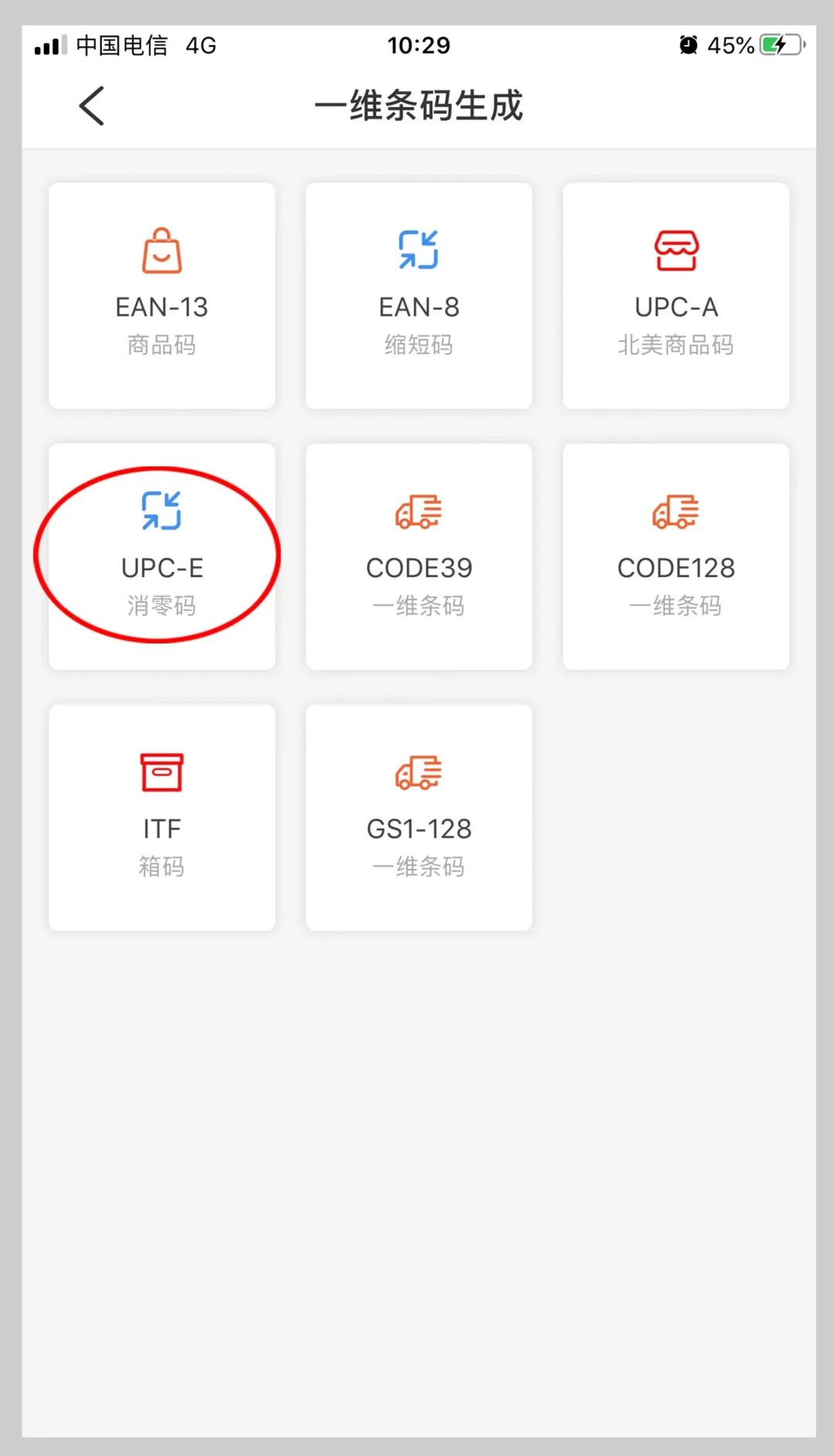Select the EAN-8 缩短码 option
This screenshot has height=1456, width=834.
coord(419,296)
